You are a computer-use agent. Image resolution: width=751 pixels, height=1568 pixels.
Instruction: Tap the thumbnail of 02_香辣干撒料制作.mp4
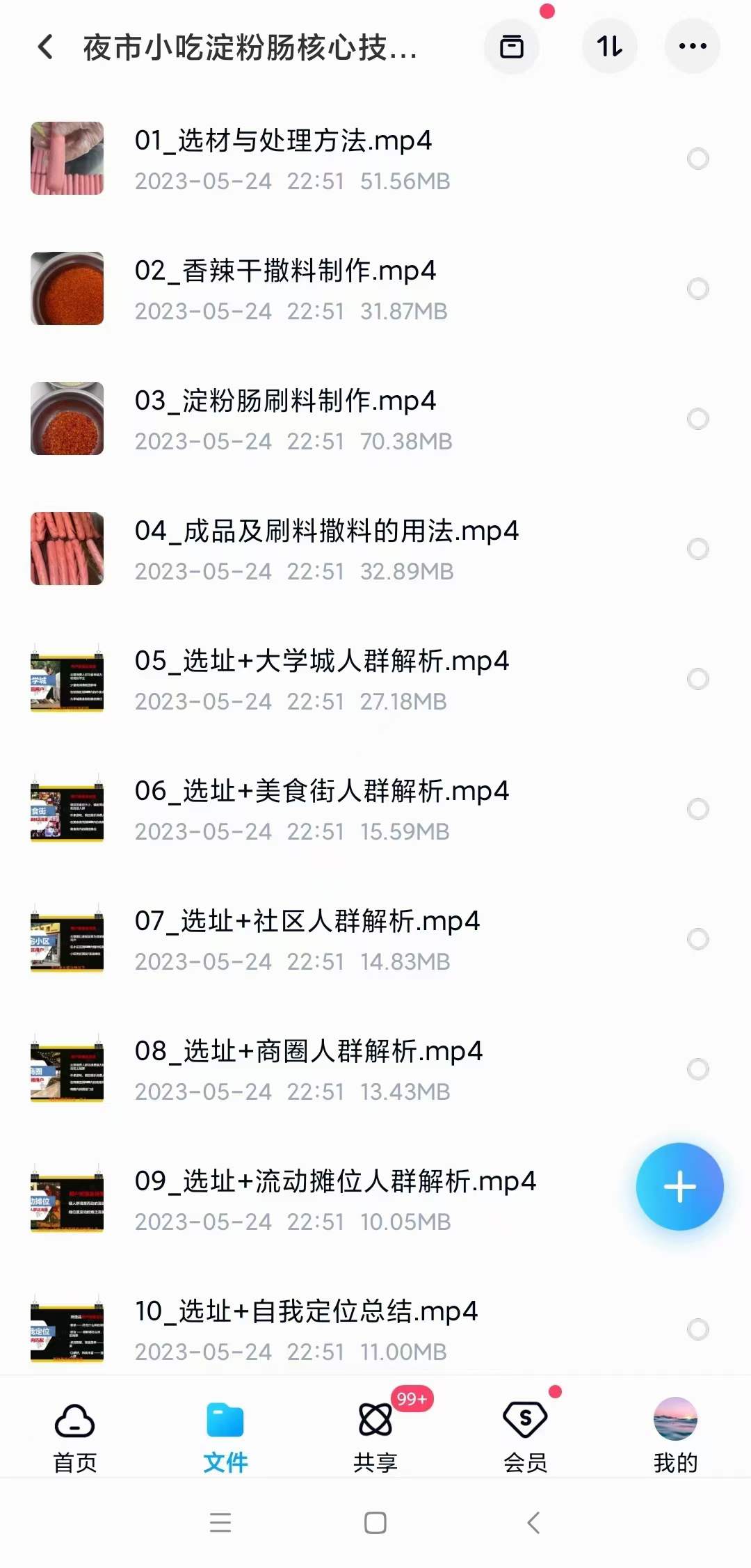point(66,288)
